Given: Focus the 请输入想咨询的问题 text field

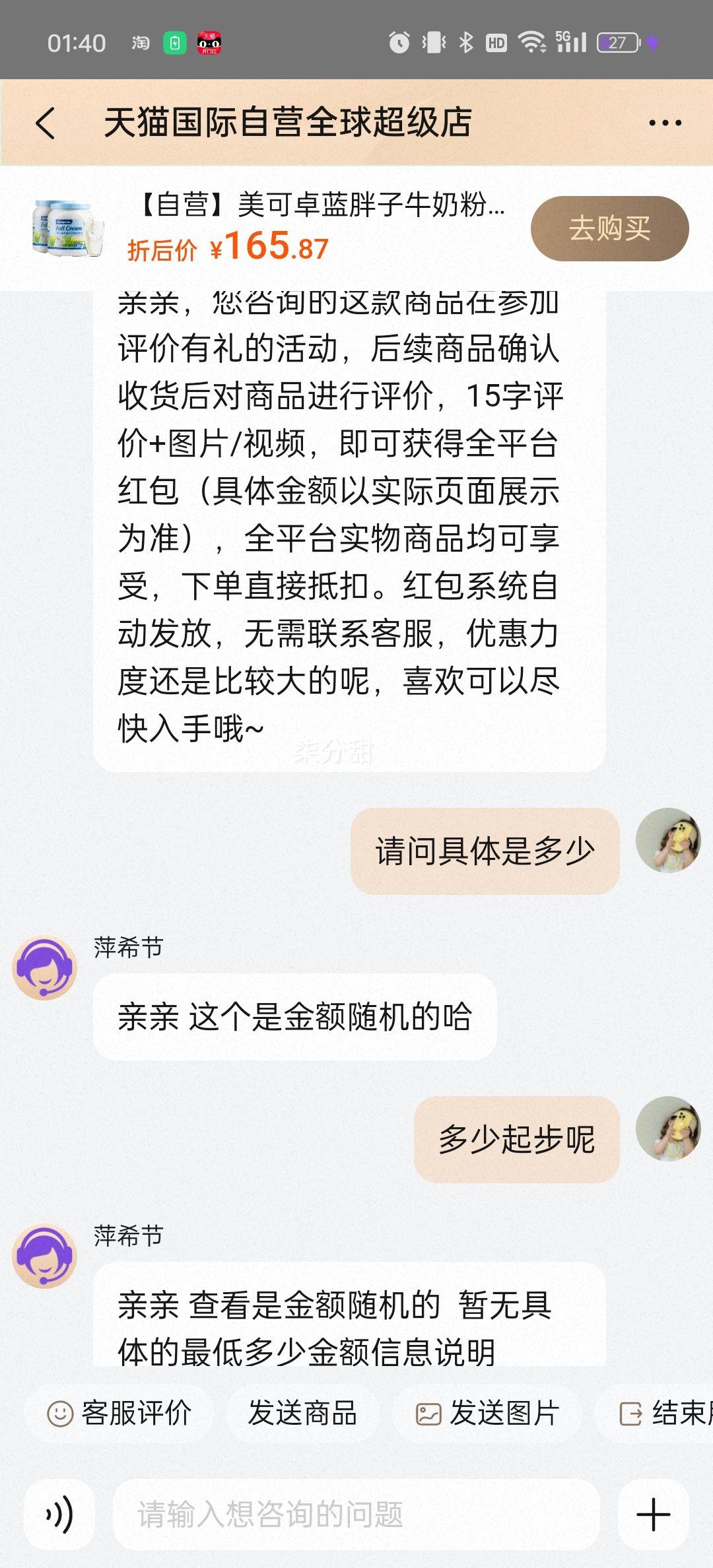Looking at the screenshot, I should (x=356, y=1515).
